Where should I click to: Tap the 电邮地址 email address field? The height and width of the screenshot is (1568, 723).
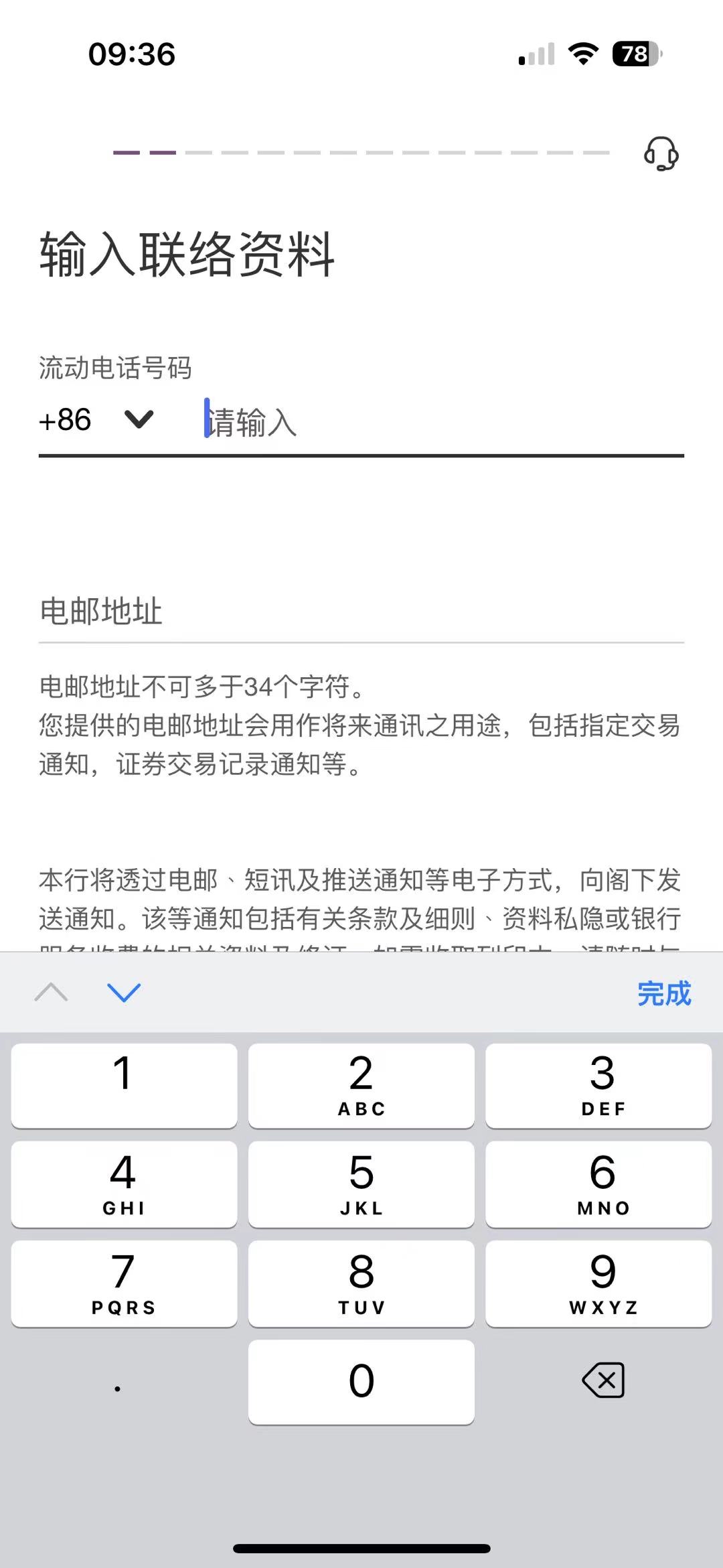tap(361, 612)
